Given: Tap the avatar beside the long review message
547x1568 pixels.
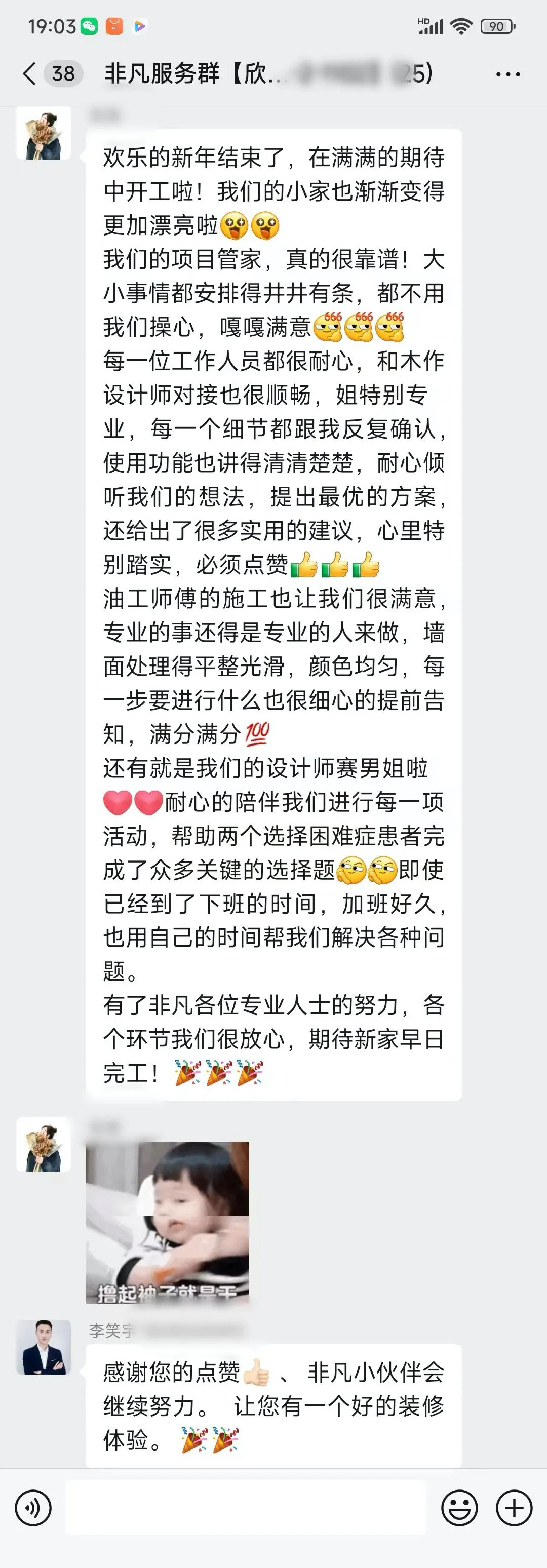Looking at the screenshot, I should [x=43, y=133].
